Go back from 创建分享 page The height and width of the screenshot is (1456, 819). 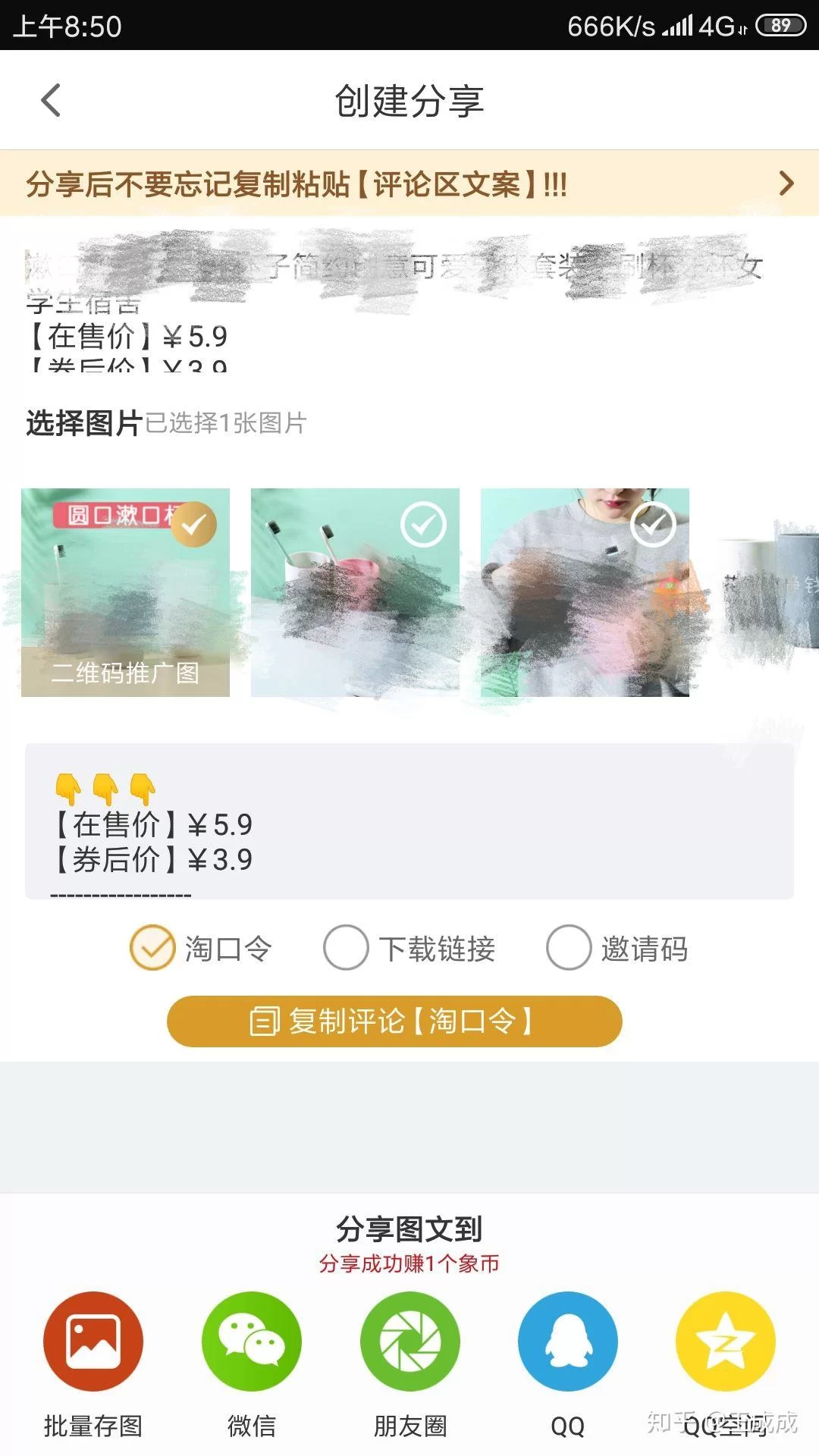coord(51,100)
